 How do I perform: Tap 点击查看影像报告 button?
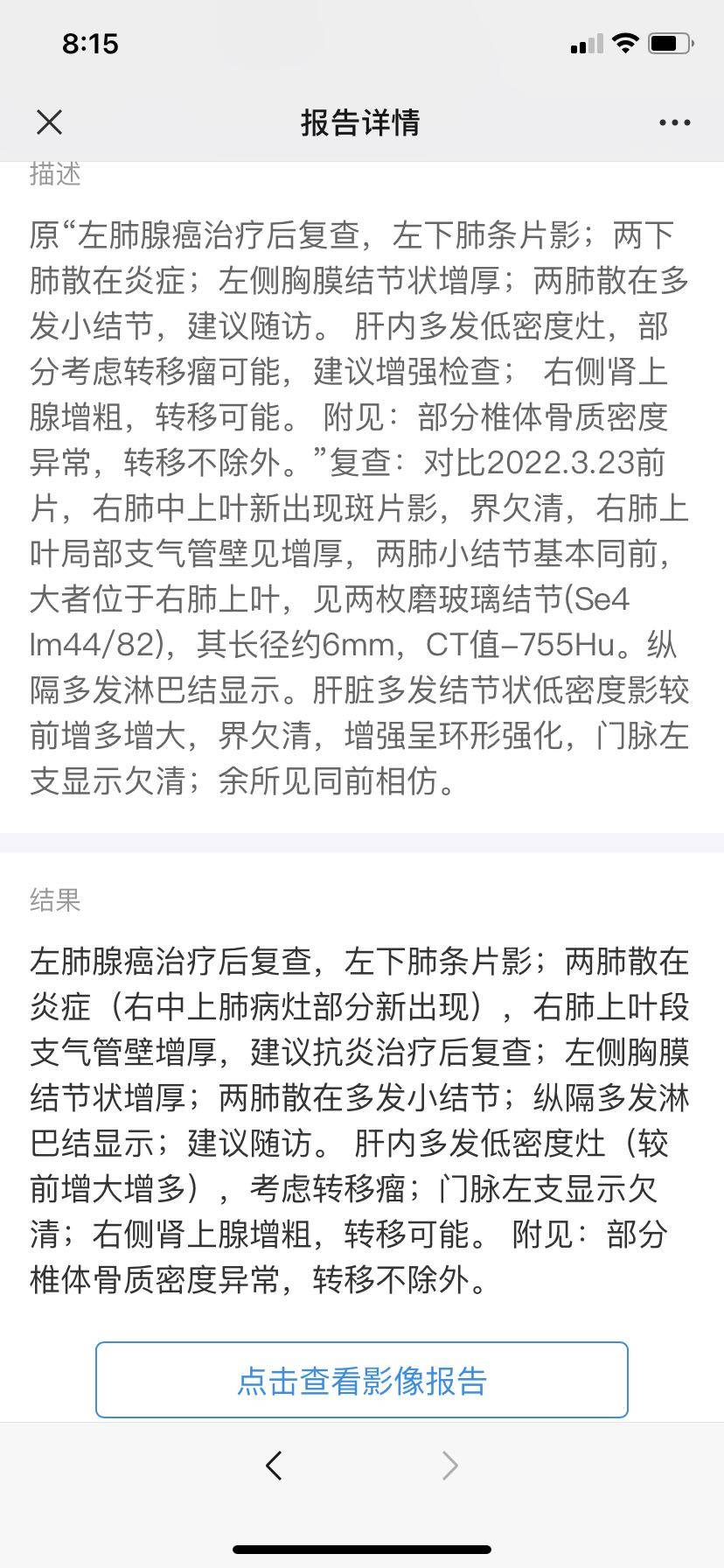tap(361, 1381)
